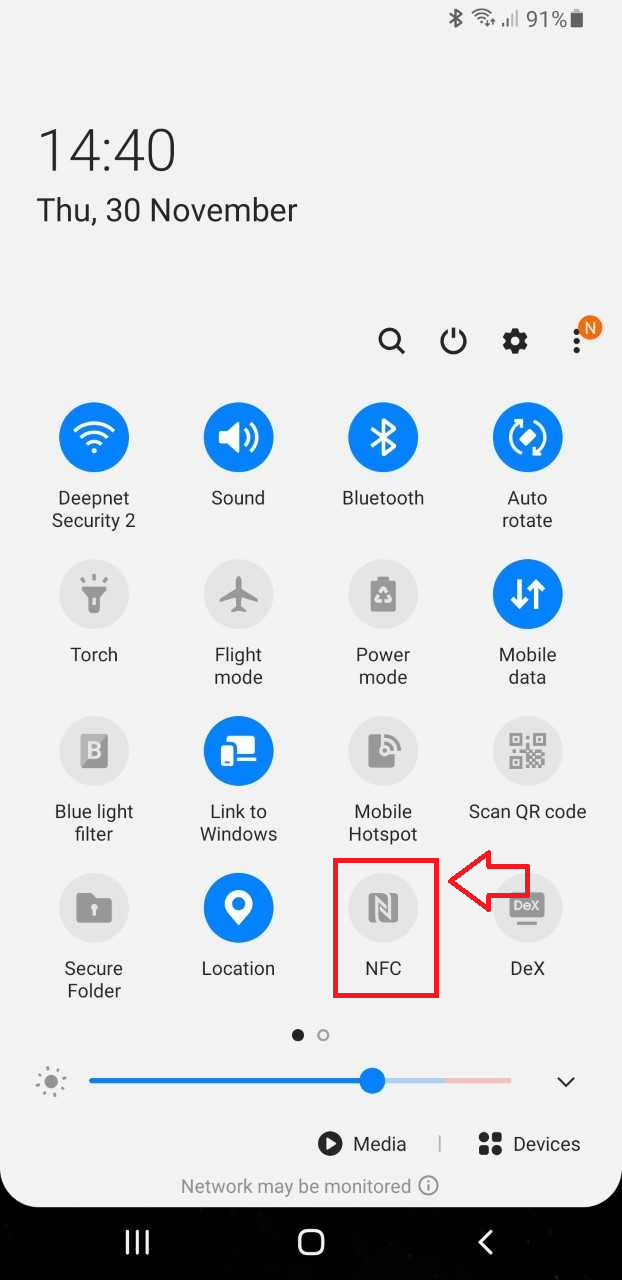
Task: Expand brightness options chevron
Action: pos(566,1082)
